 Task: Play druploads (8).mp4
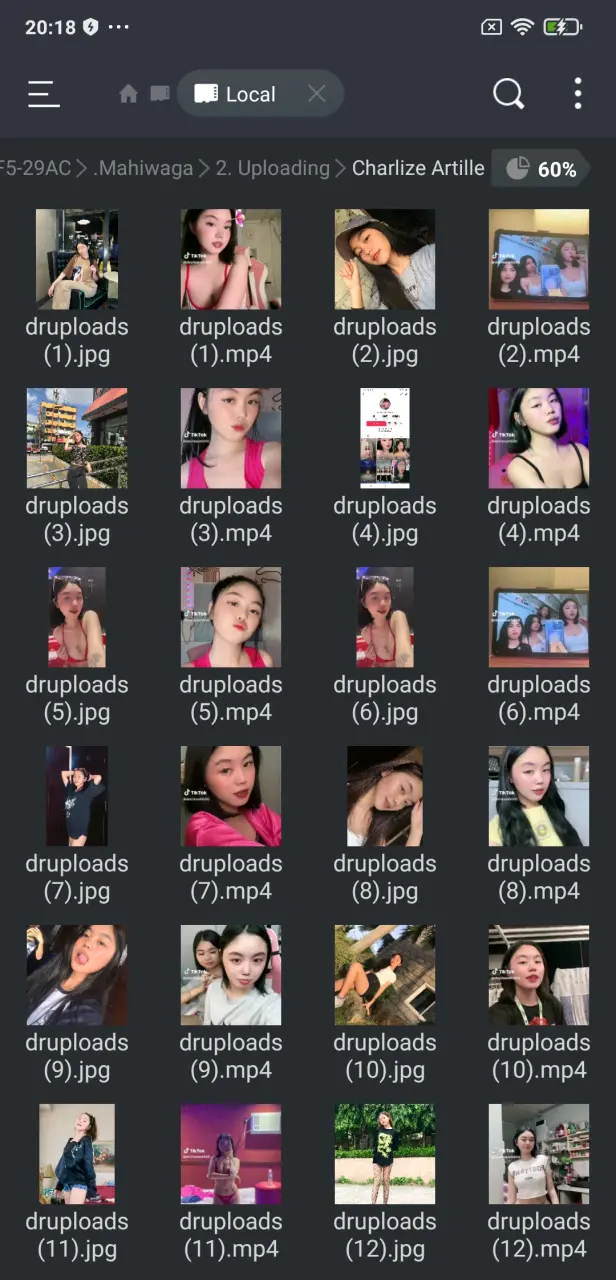(539, 825)
